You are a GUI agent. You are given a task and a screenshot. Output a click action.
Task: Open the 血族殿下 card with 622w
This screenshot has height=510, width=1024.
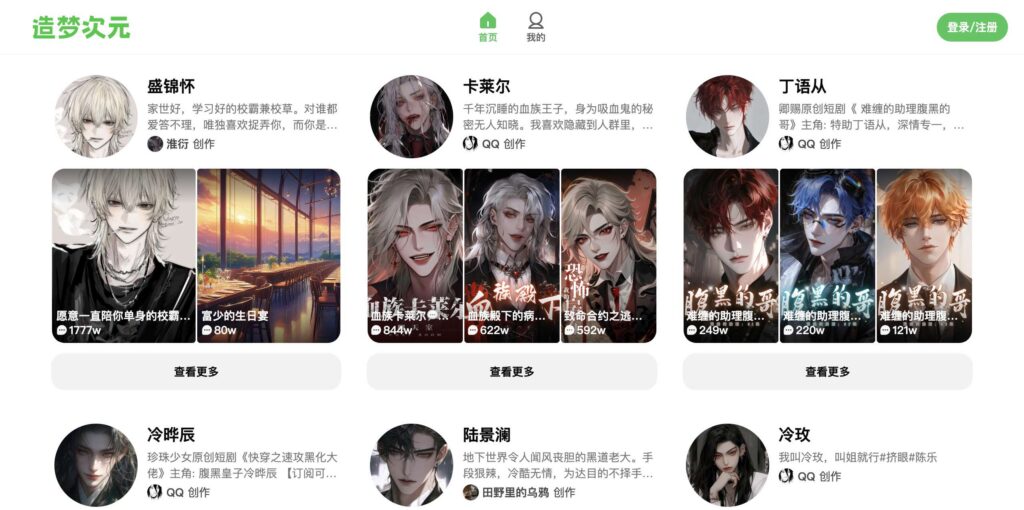pos(512,255)
